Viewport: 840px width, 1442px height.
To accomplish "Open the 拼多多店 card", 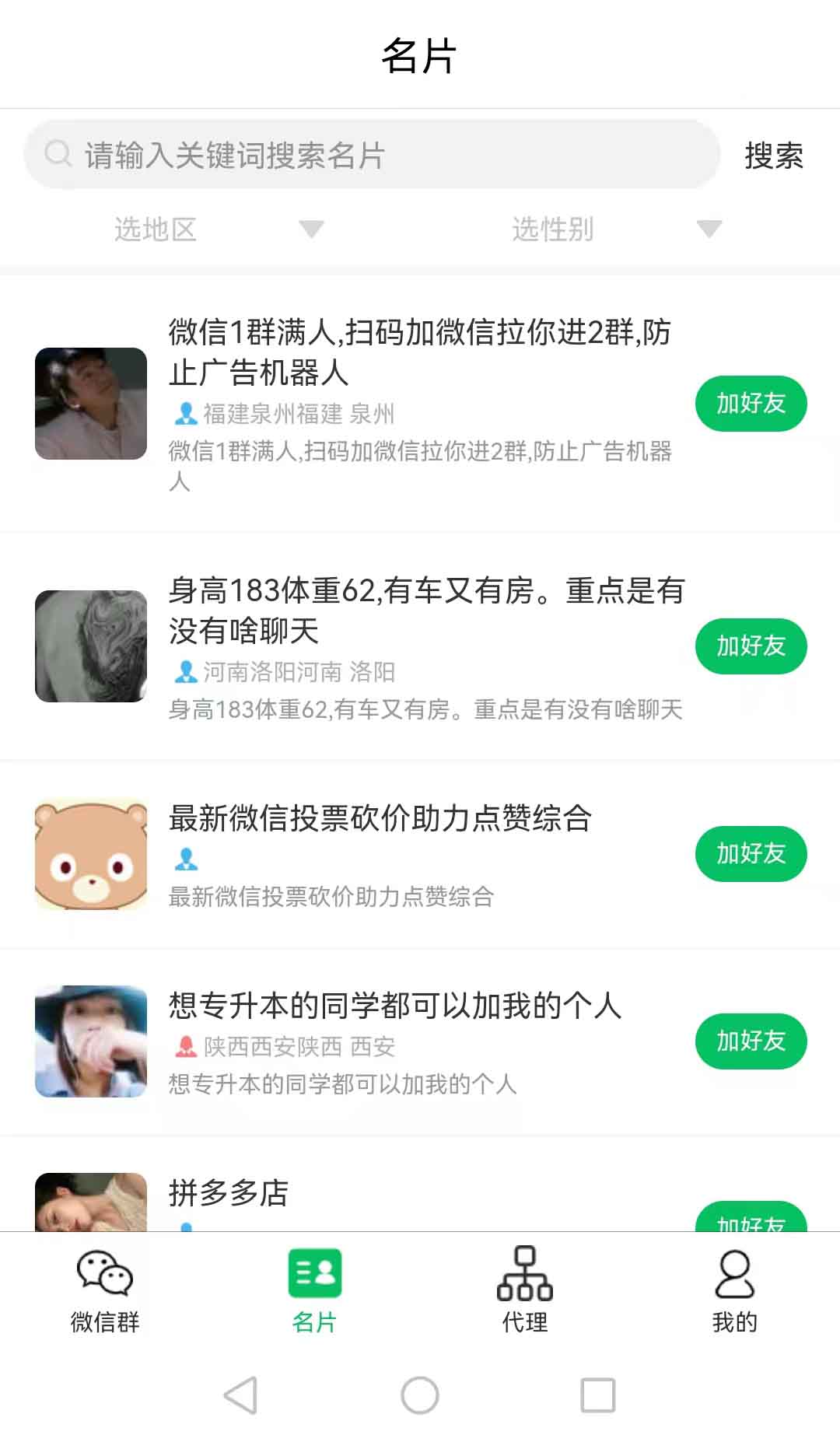I will point(229,1193).
